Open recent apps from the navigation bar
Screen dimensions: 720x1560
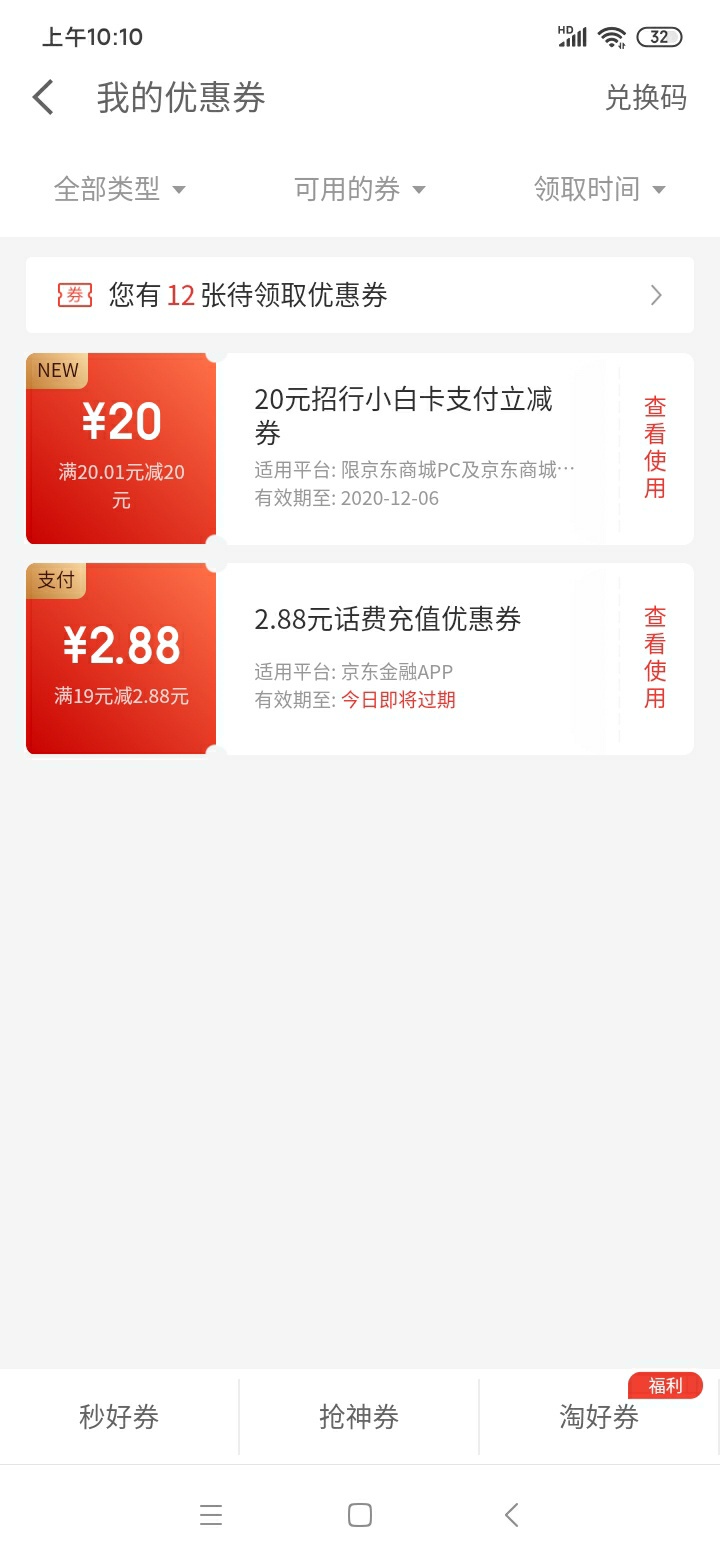(211, 1515)
